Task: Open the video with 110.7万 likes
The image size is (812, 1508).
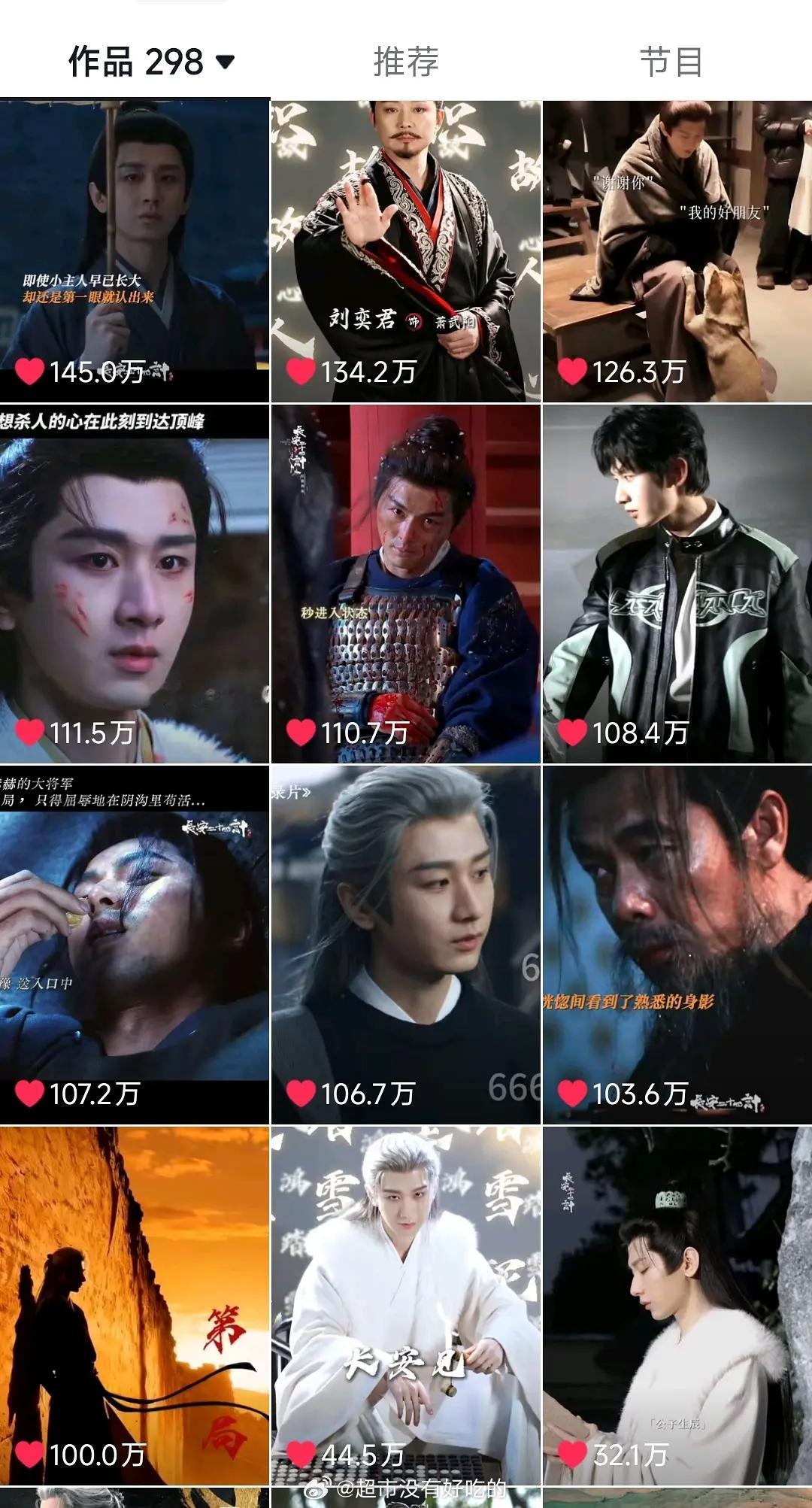Action: 406,584
